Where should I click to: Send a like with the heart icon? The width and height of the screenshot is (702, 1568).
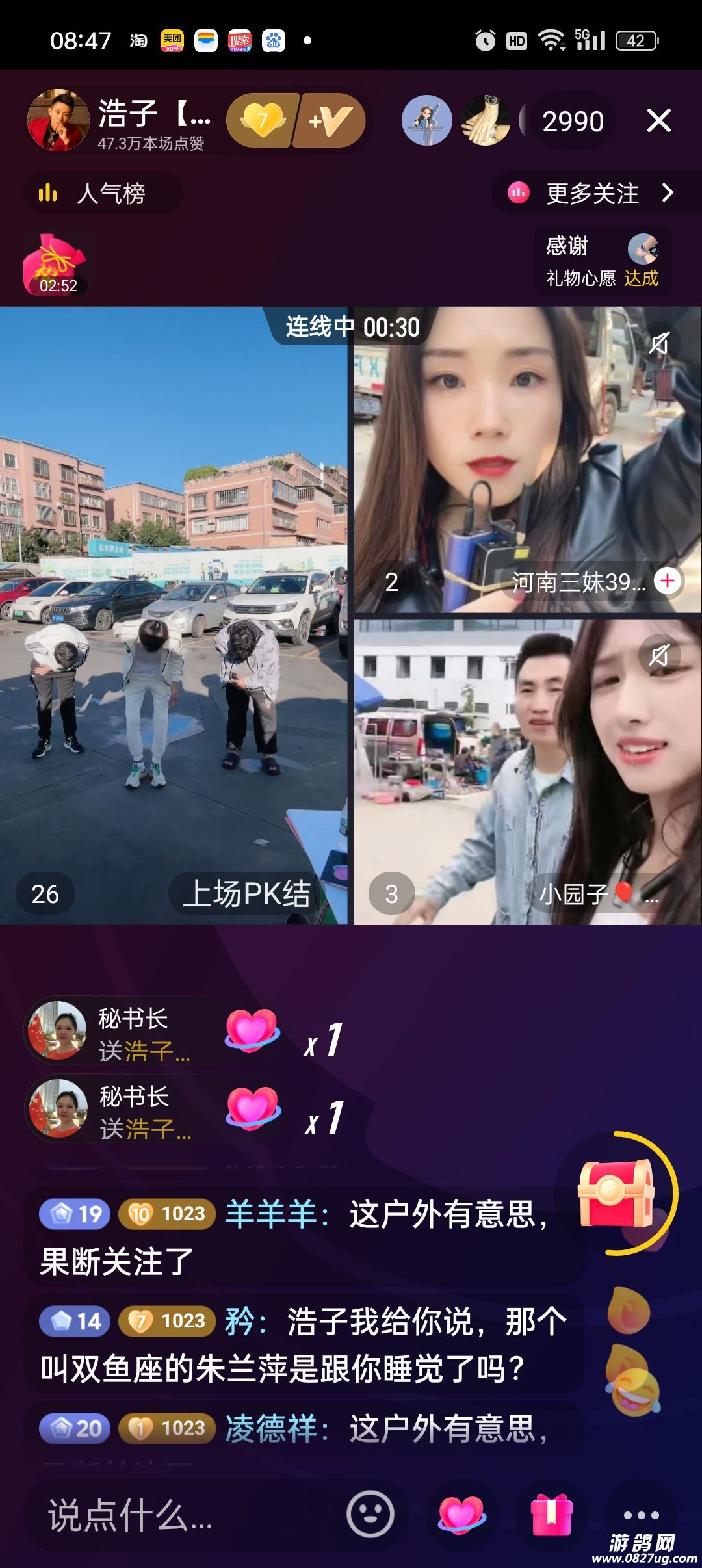tap(461, 1514)
